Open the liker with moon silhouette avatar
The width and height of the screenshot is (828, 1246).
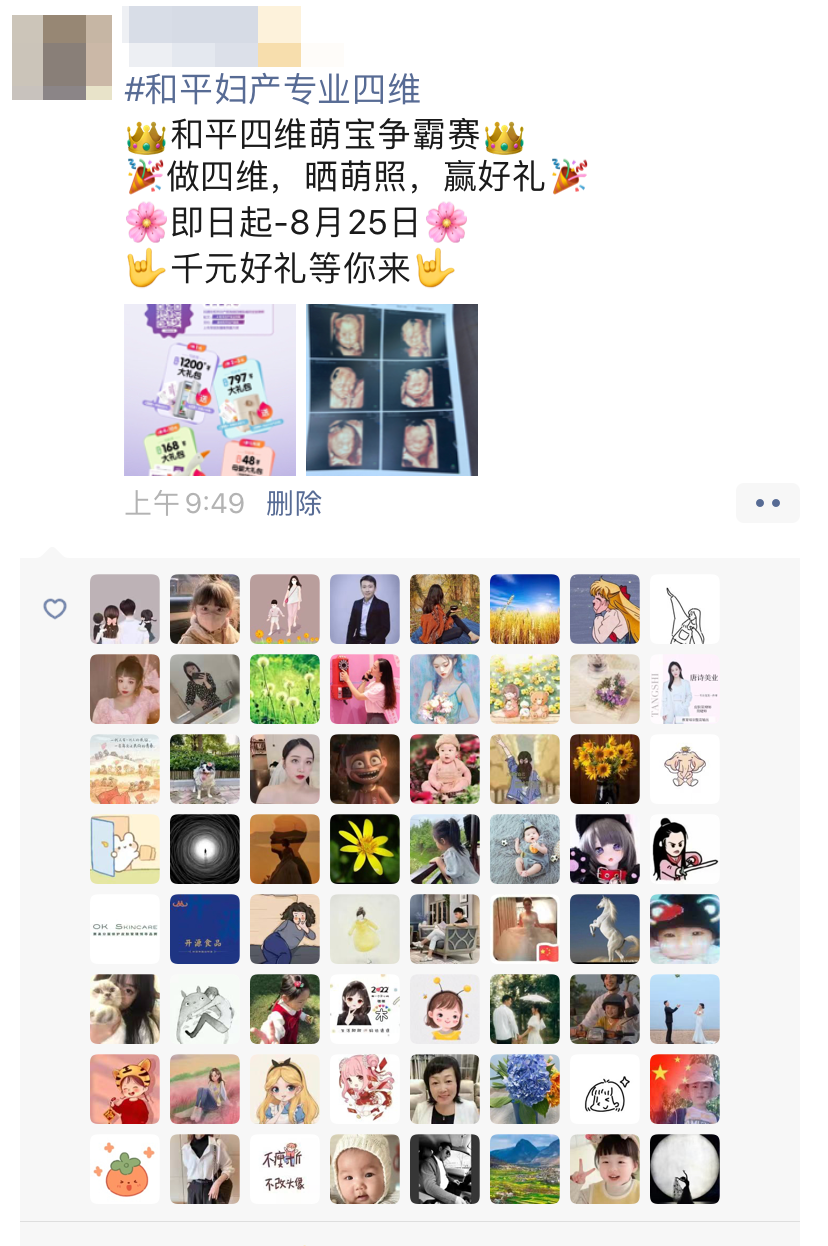[x=685, y=1169]
